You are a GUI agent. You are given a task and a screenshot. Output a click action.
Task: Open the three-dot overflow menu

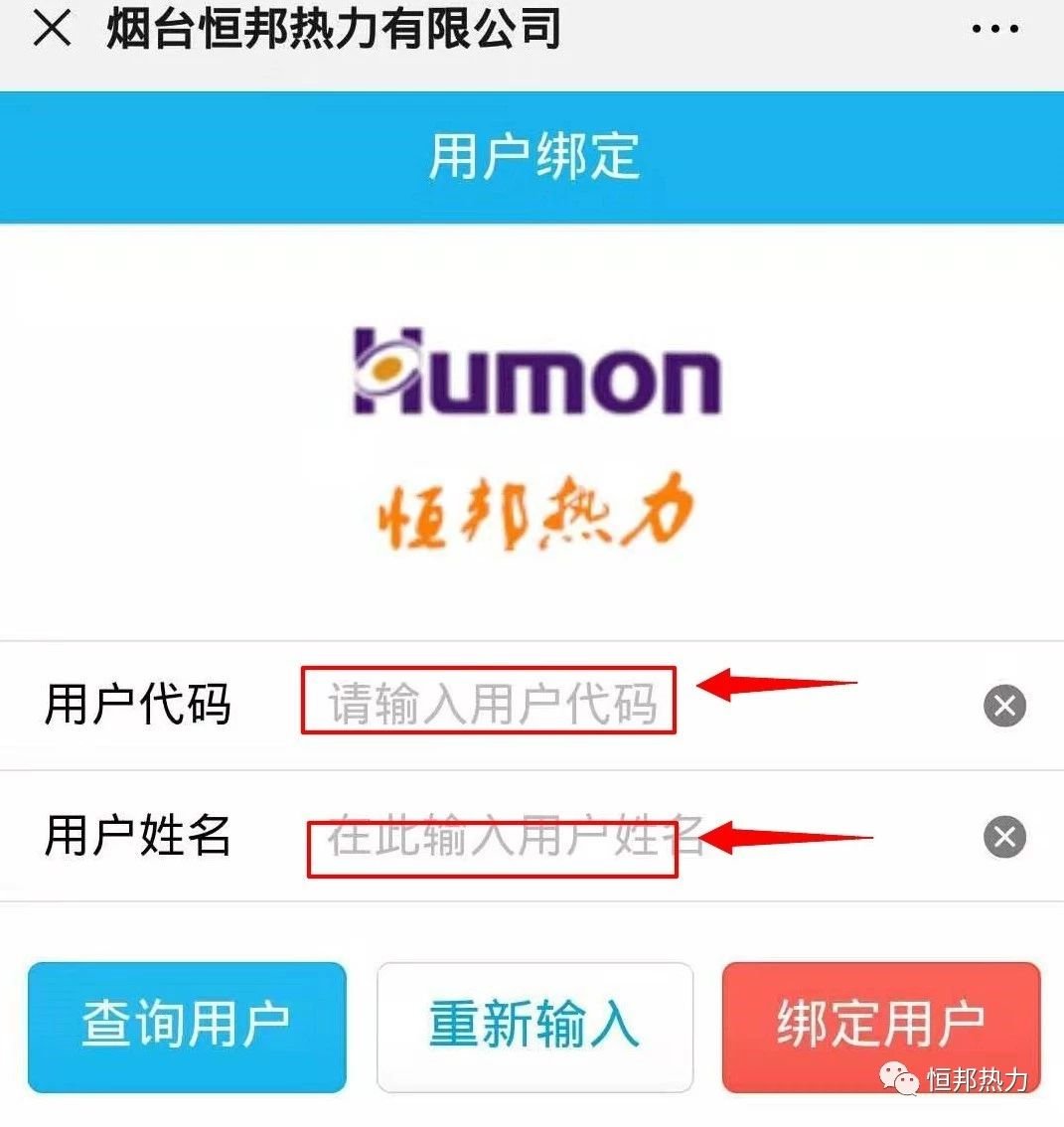(x=994, y=30)
